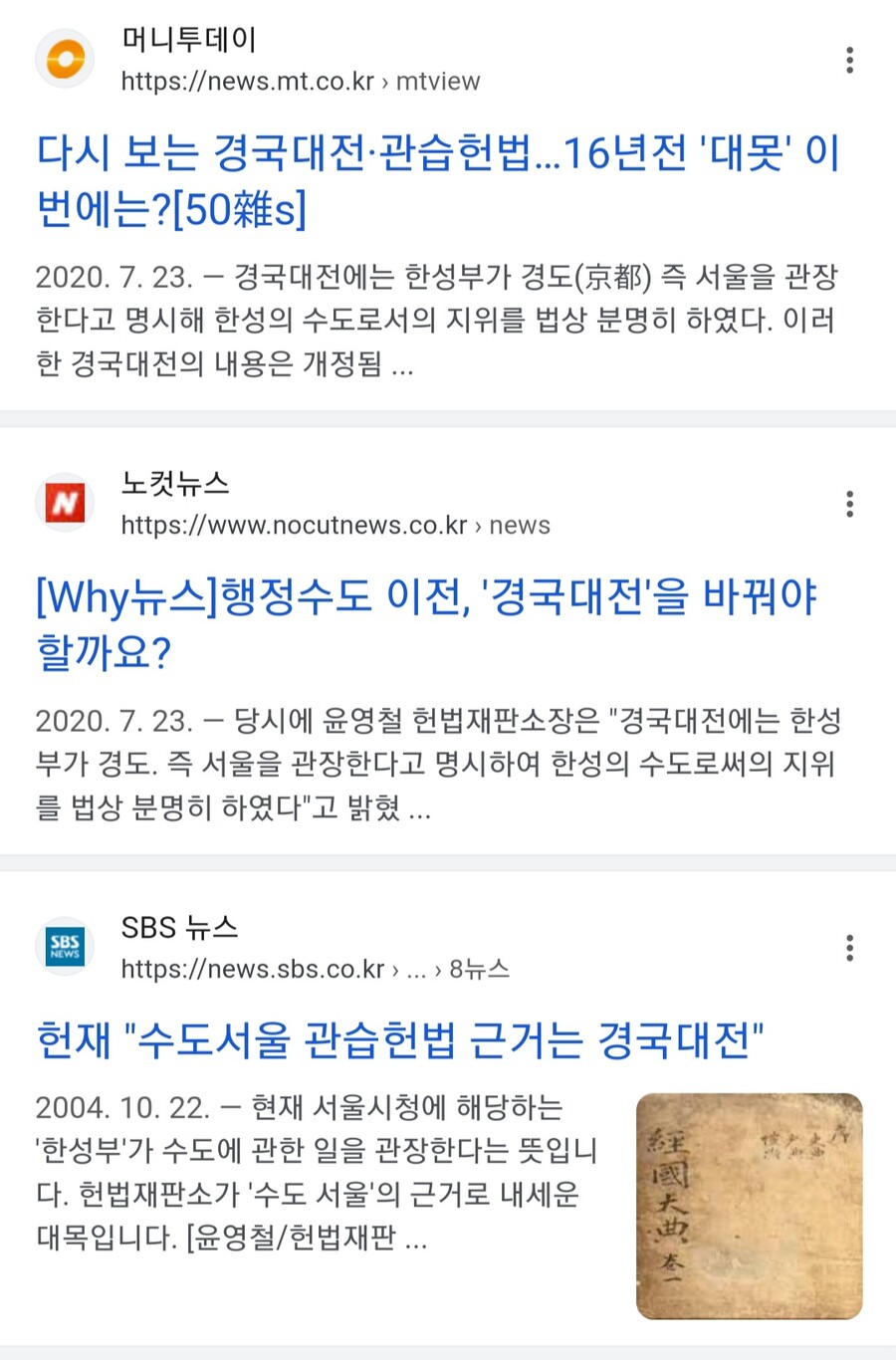This screenshot has width=896, height=1360.
Task: Open overflow menu for 머니투데이 result
Action: (849, 60)
